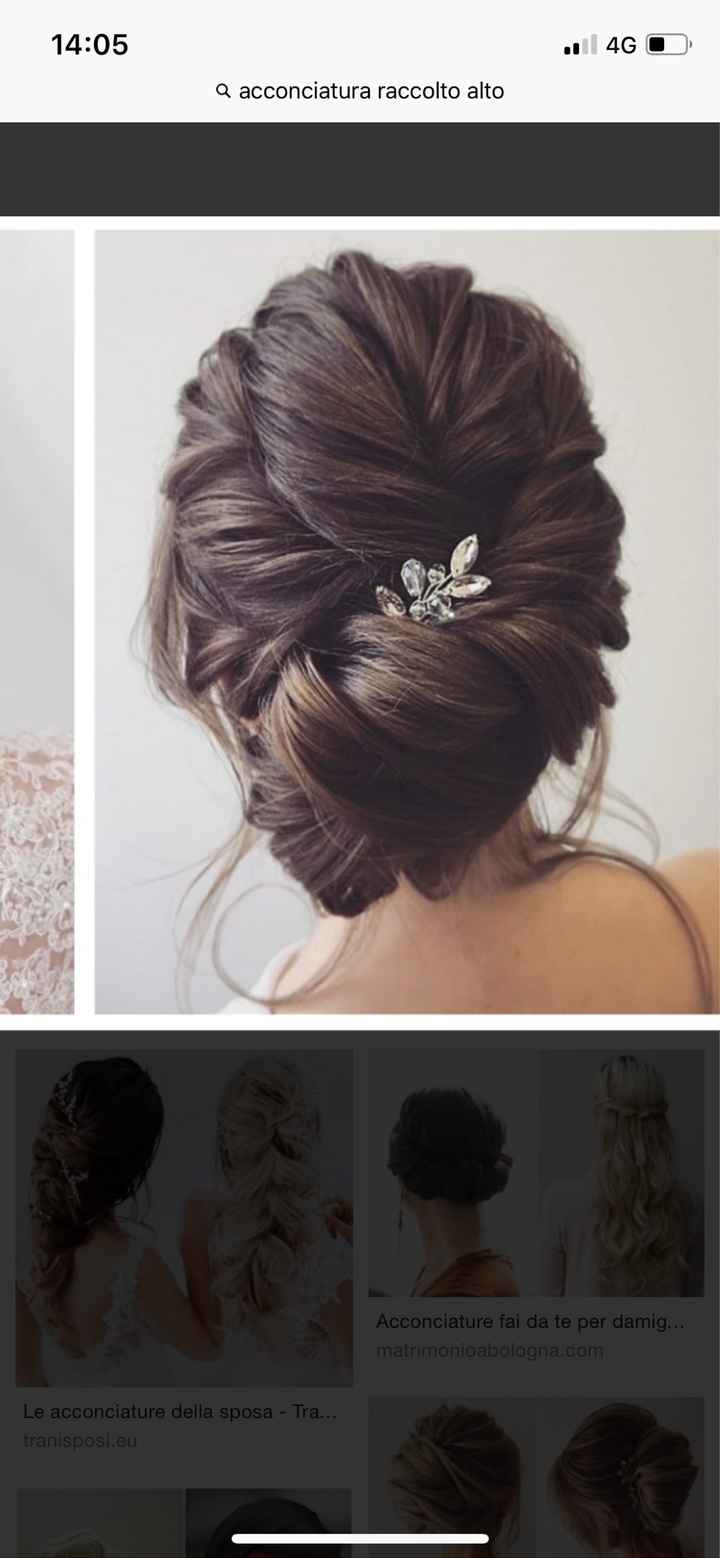The width and height of the screenshot is (720, 1558).
Task: Open 'Acconciature fai da te per damig...' result
Action: [530, 1321]
